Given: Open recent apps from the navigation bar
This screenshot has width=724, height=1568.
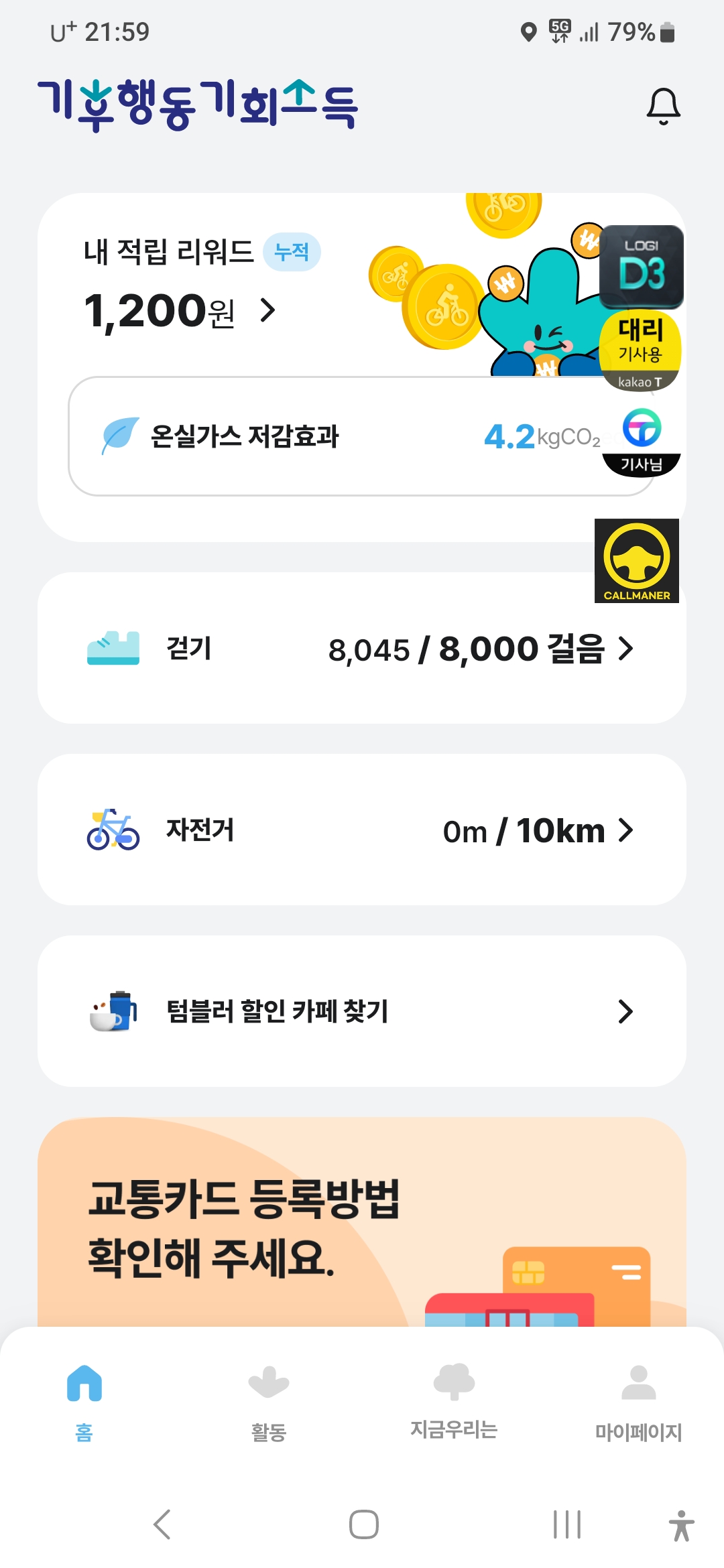Looking at the screenshot, I should pos(566,1524).
